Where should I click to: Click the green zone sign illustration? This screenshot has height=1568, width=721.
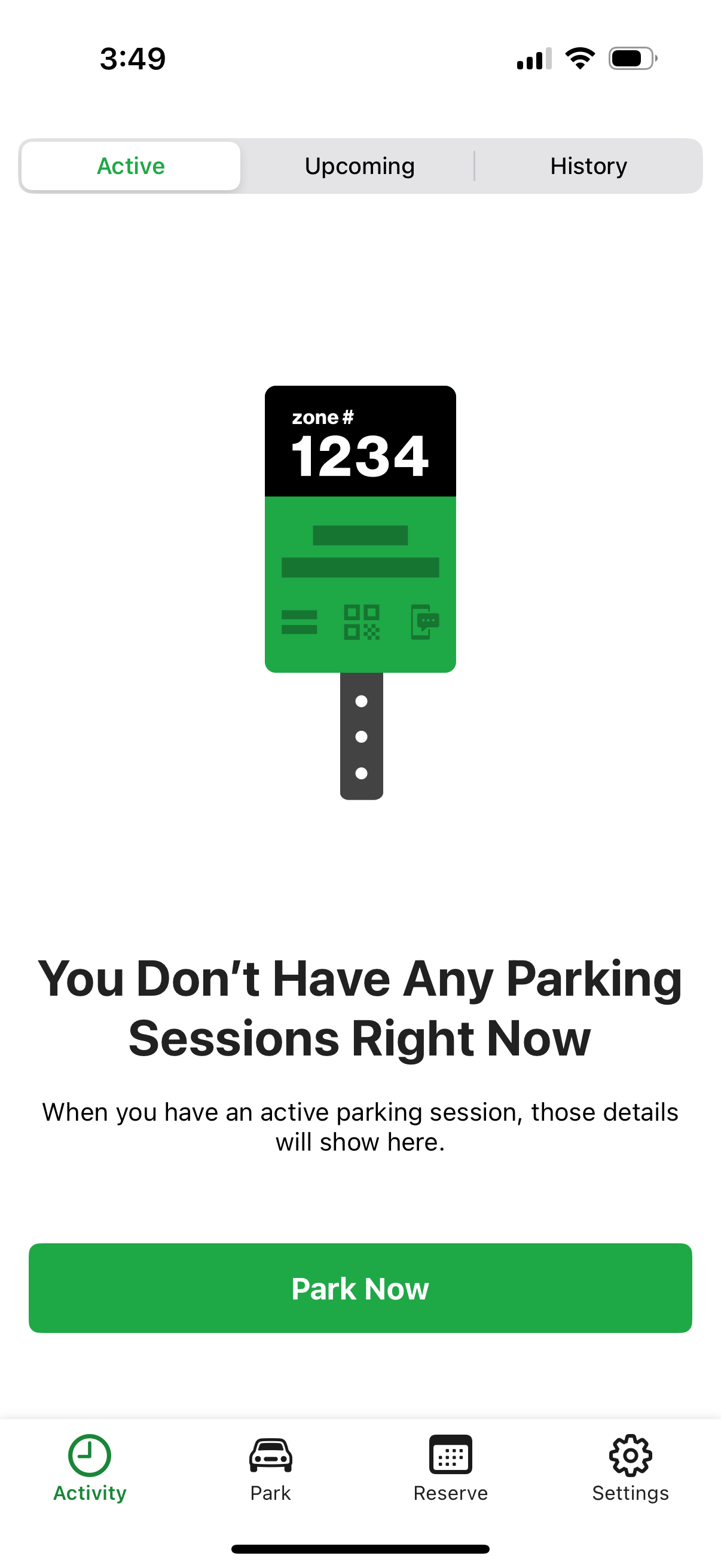pos(360,584)
